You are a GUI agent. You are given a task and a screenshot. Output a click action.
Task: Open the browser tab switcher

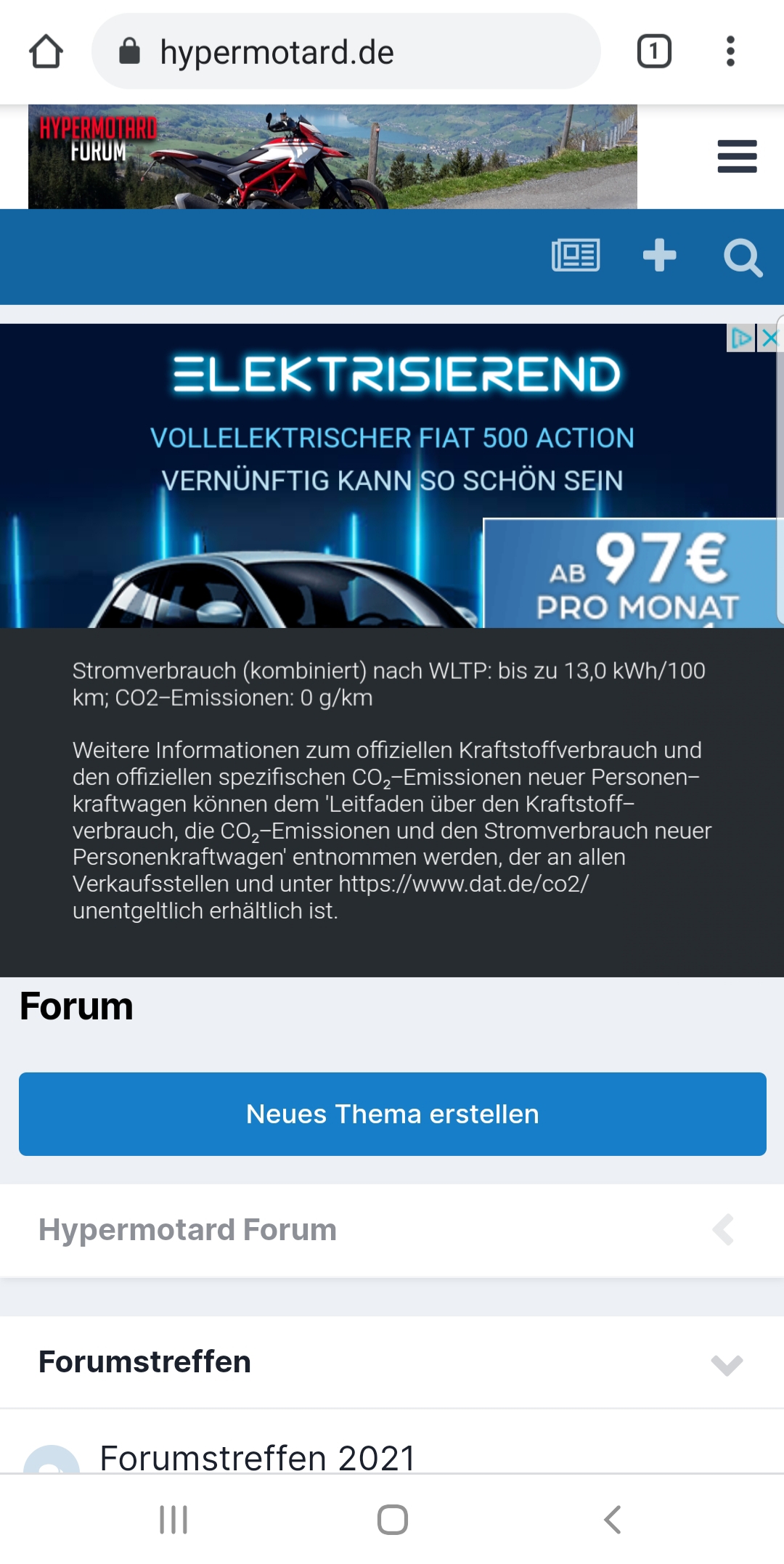coord(653,52)
